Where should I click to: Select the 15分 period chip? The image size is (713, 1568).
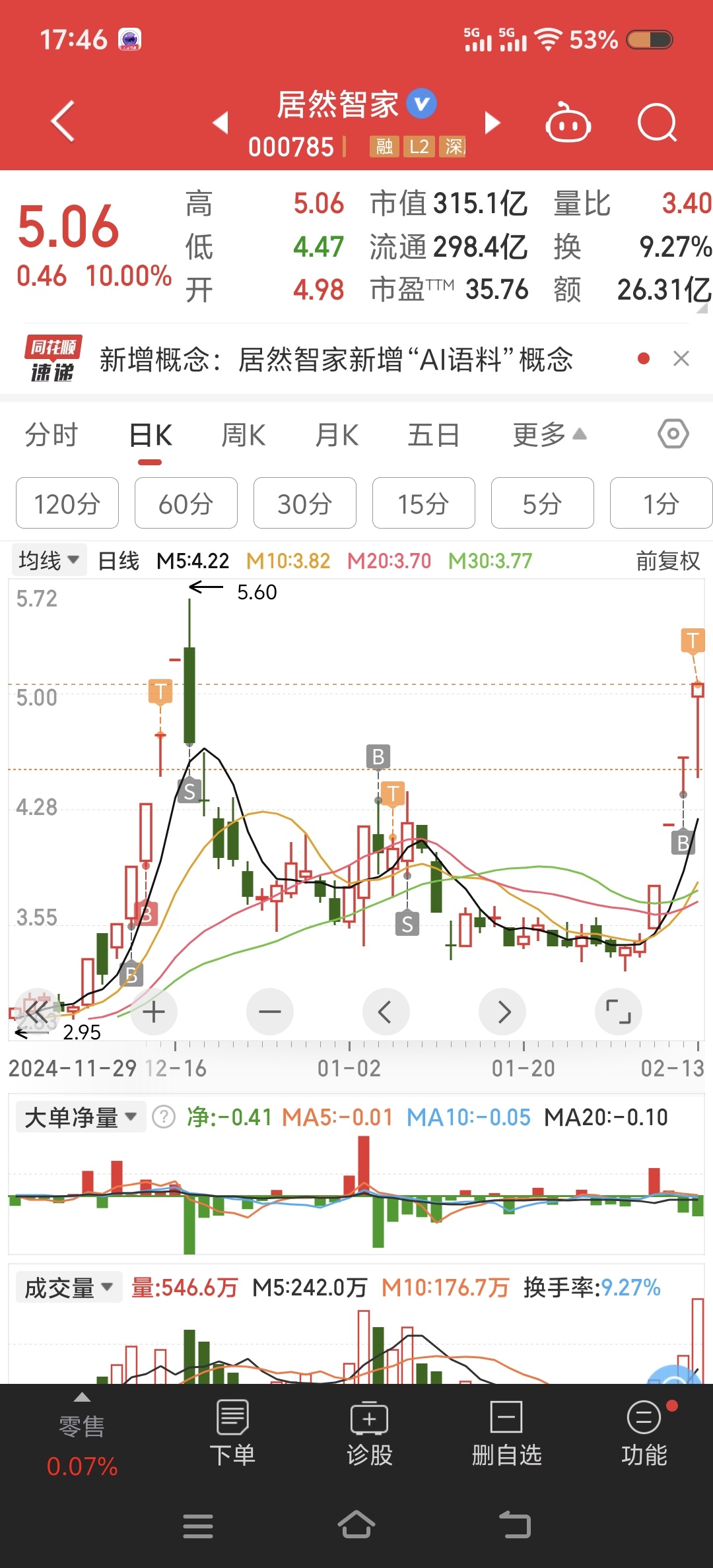click(423, 504)
